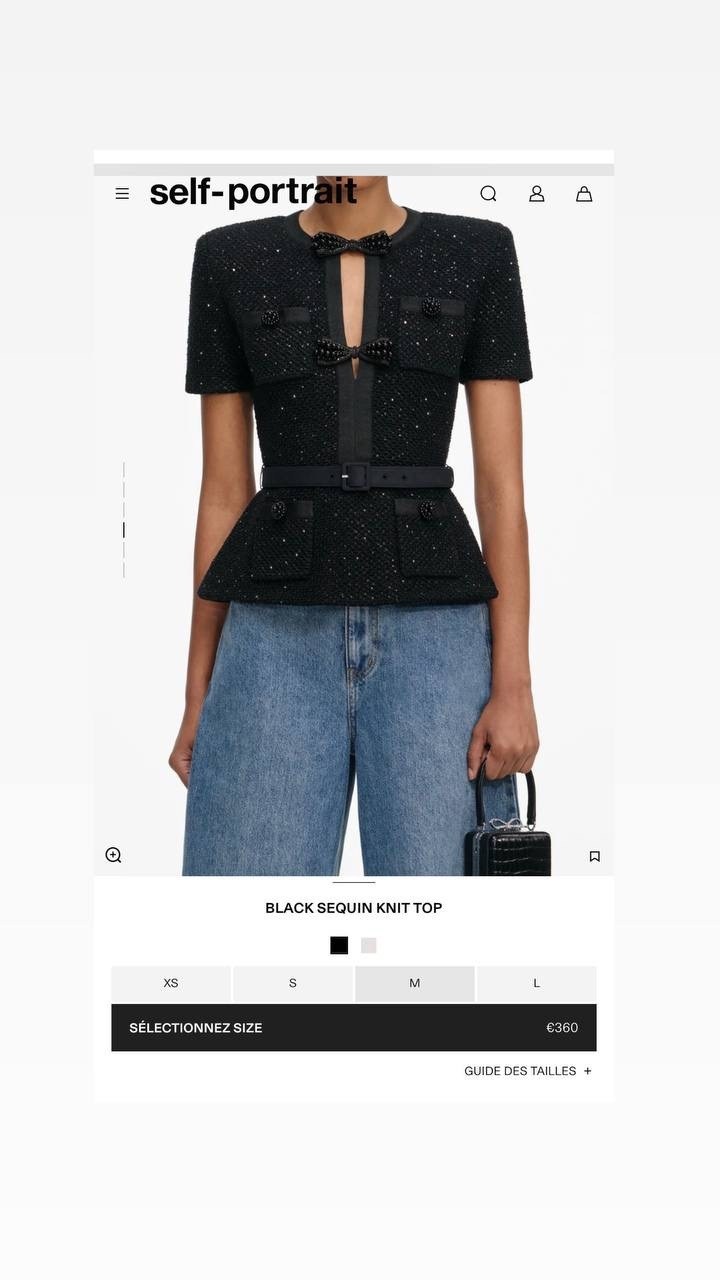Open the shopping bag
The image size is (720, 1280).
pyautogui.click(x=584, y=194)
